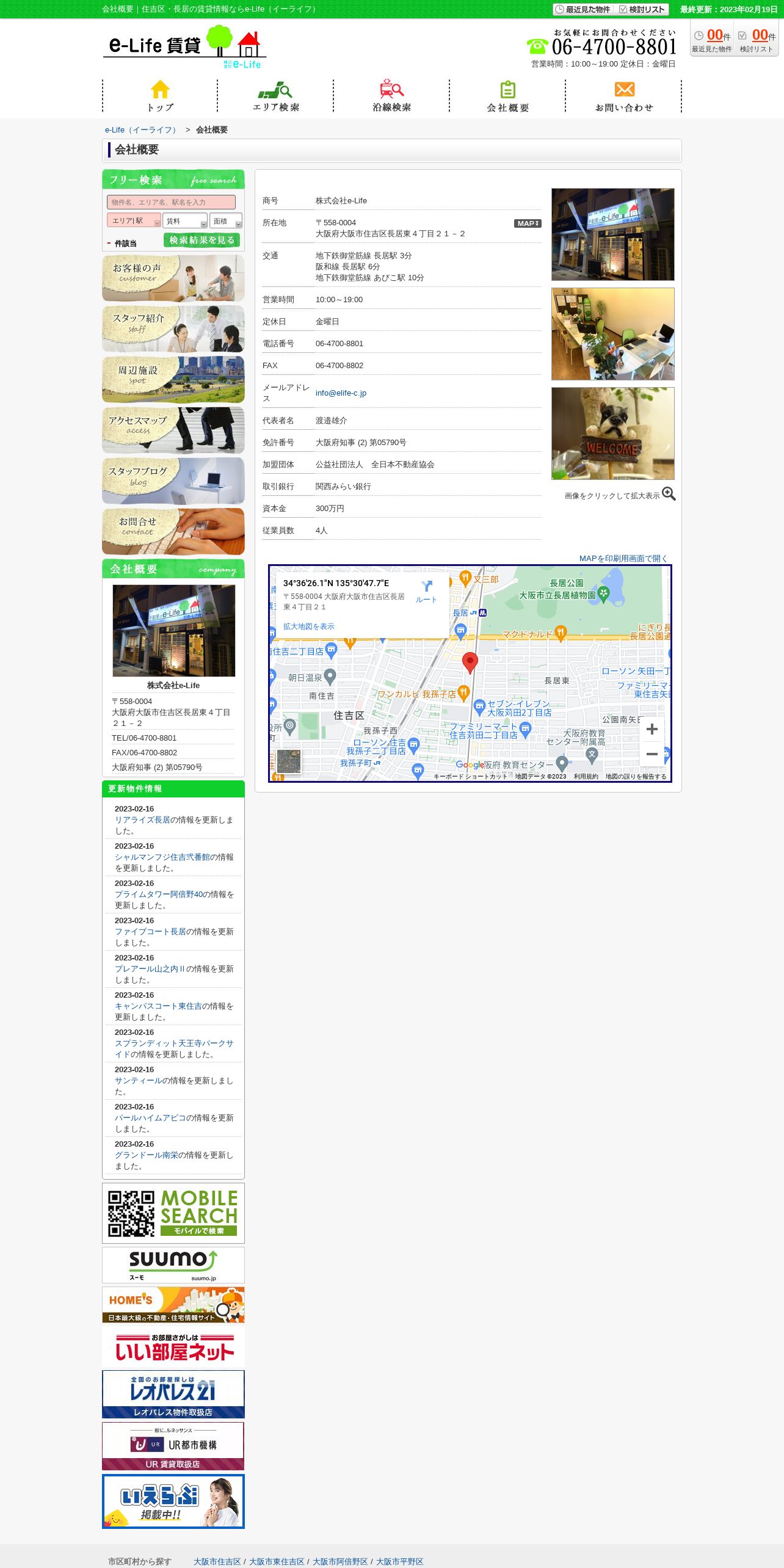This screenshot has width=784, height=1568.
Task: Open MAPを印刷用画面で開く link
Action: point(623,559)
